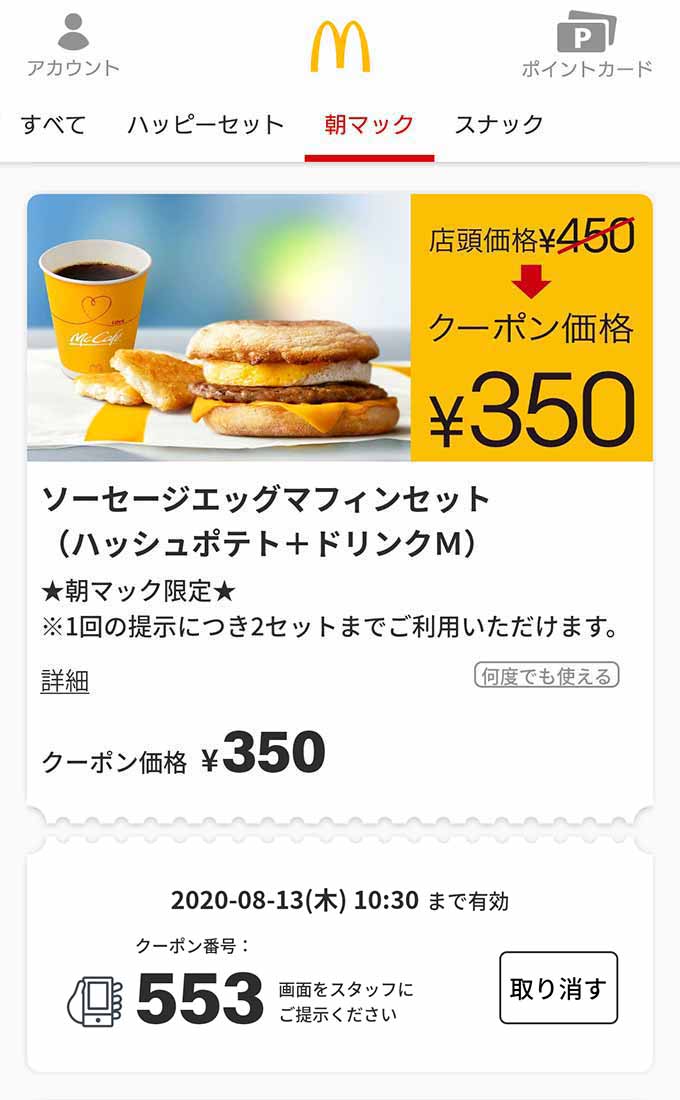
Task: Switch to the スナック tab
Action: pyautogui.click(x=499, y=125)
